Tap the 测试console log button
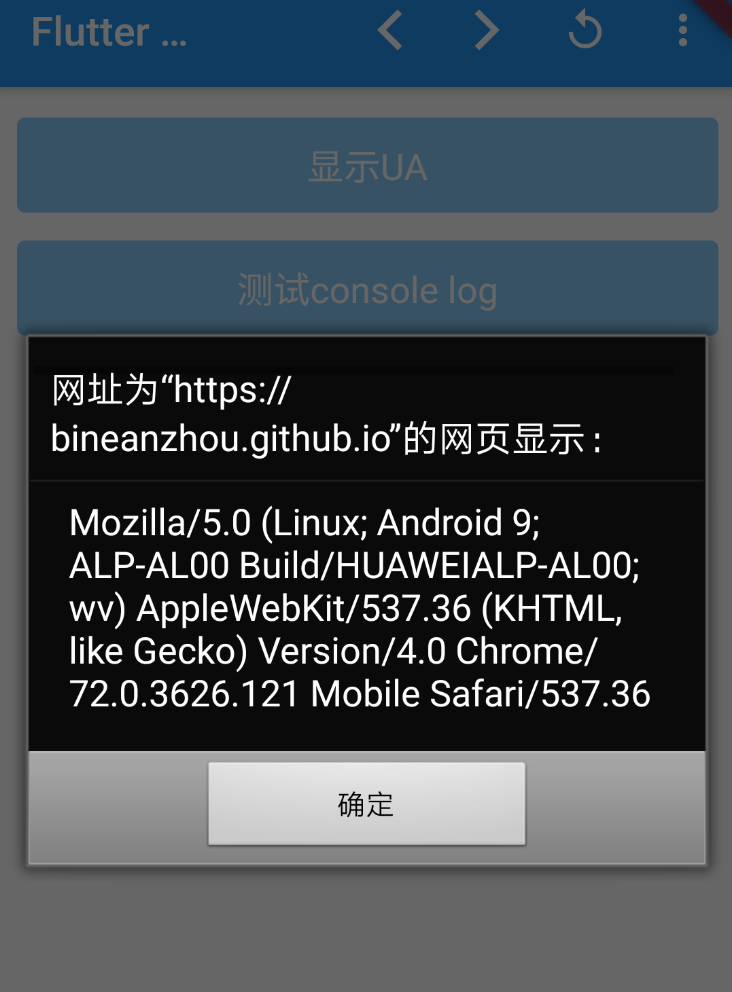This screenshot has width=732, height=992. click(367, 289)
